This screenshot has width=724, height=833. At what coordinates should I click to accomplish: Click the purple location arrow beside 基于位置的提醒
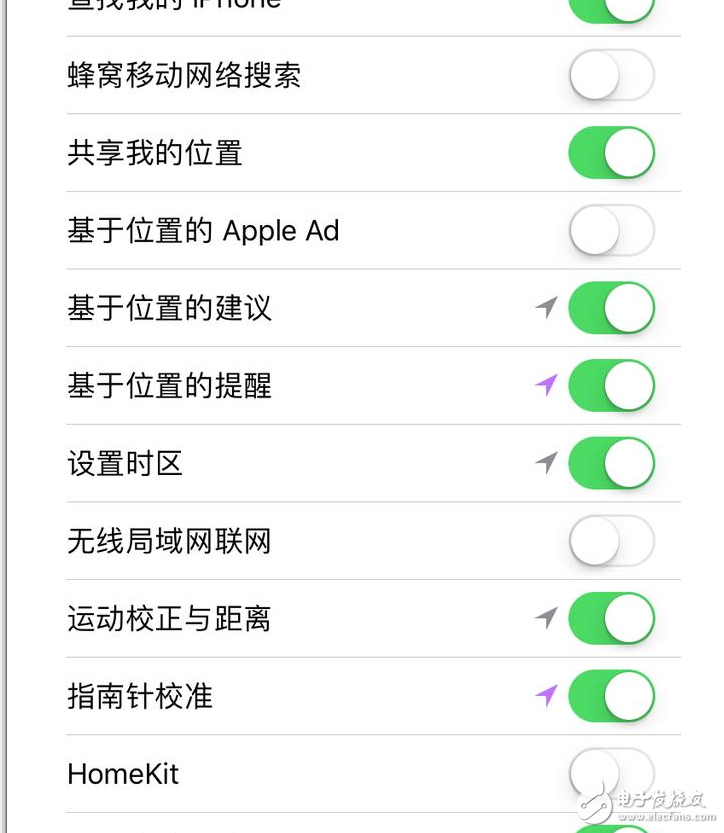tap(545, 385)
